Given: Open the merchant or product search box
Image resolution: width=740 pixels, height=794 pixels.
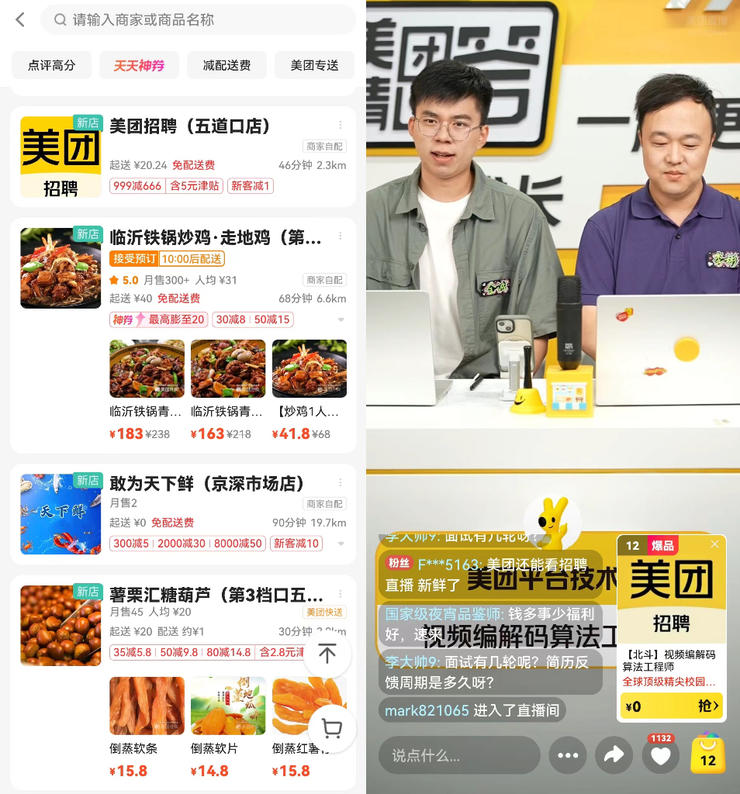Looking at the screenshot, I should [200, 19].
